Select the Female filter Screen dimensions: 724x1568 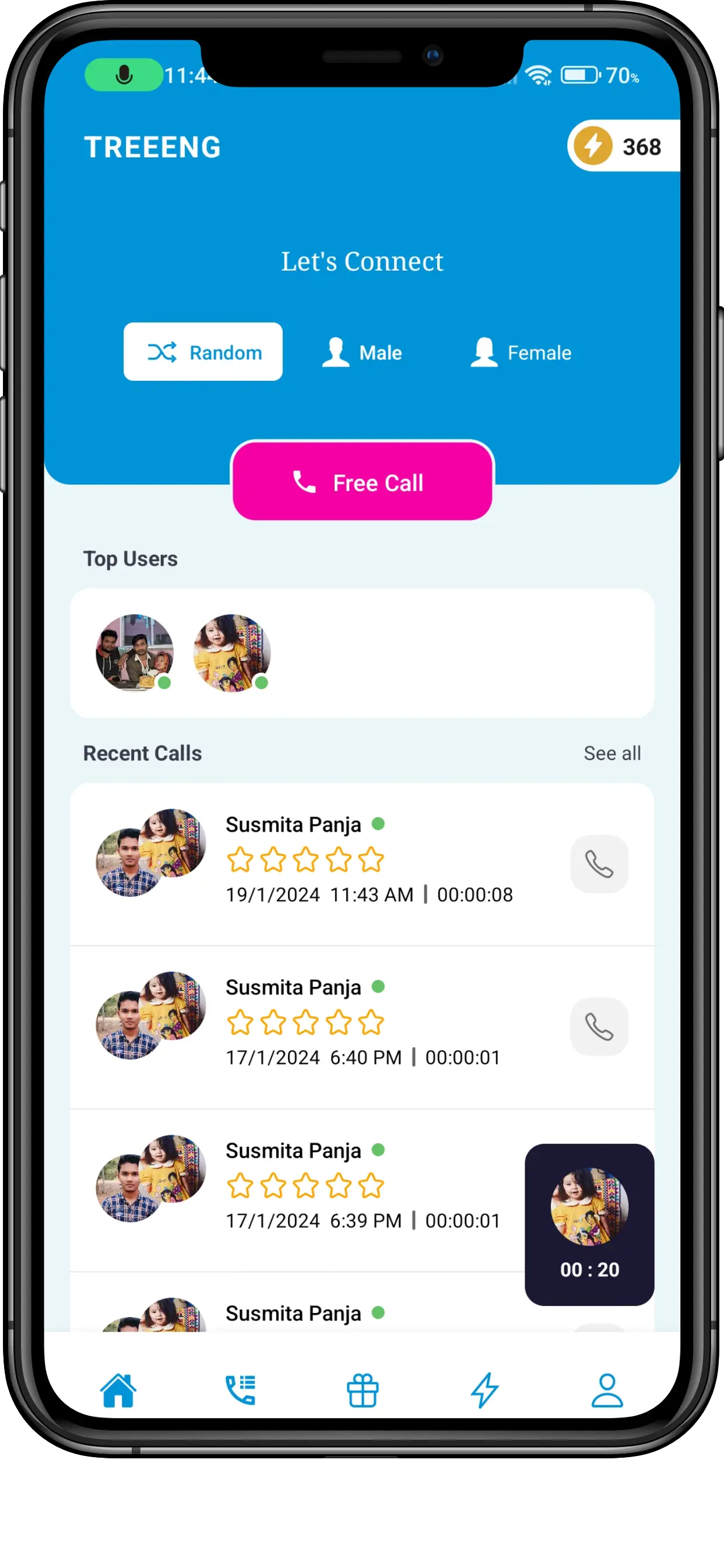[x=521, y=352]
